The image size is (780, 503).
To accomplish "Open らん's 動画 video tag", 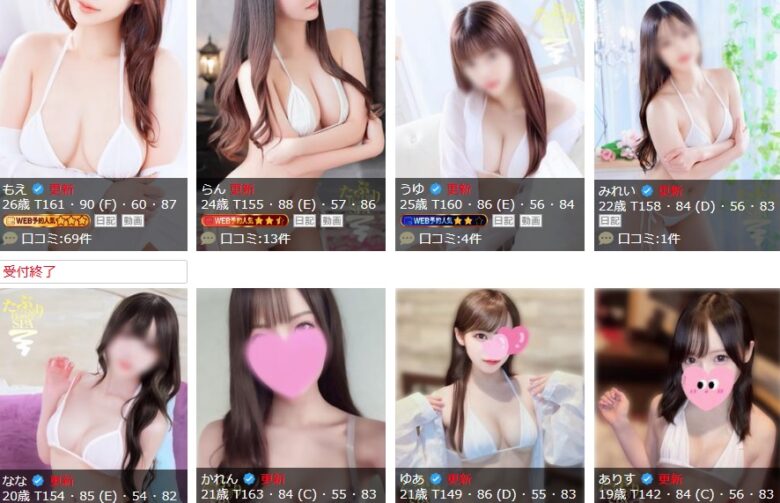I will click(x=331, y=220).
